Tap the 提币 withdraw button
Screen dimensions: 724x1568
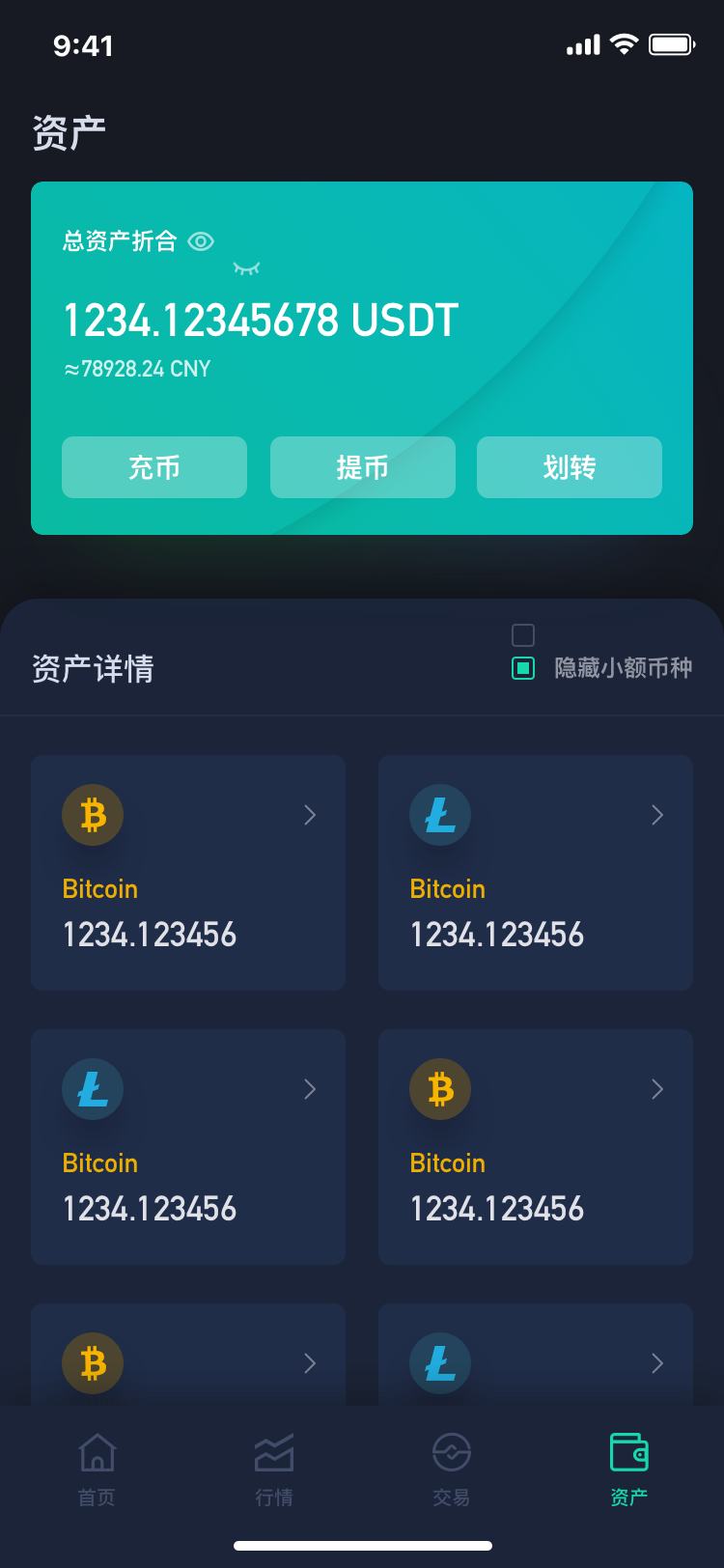pyautogui.click(x=363, y=467)
